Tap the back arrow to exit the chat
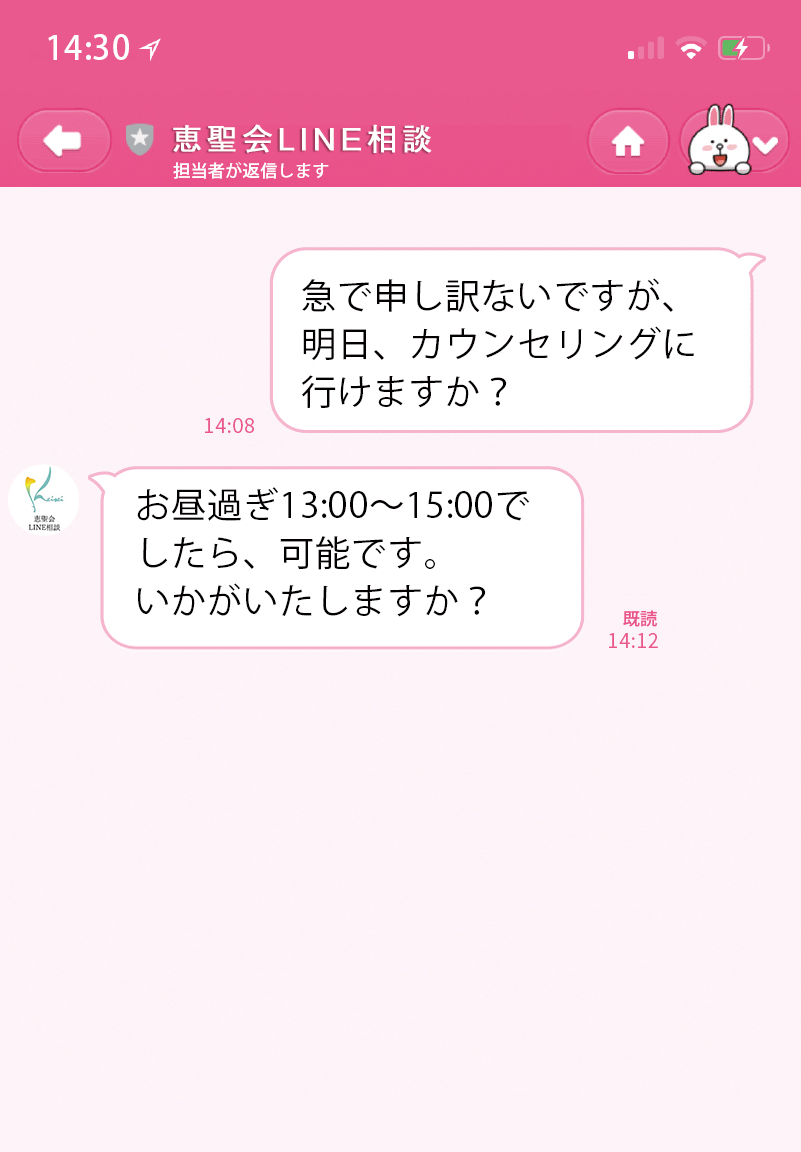801x1152 pixels. (62, 140)
